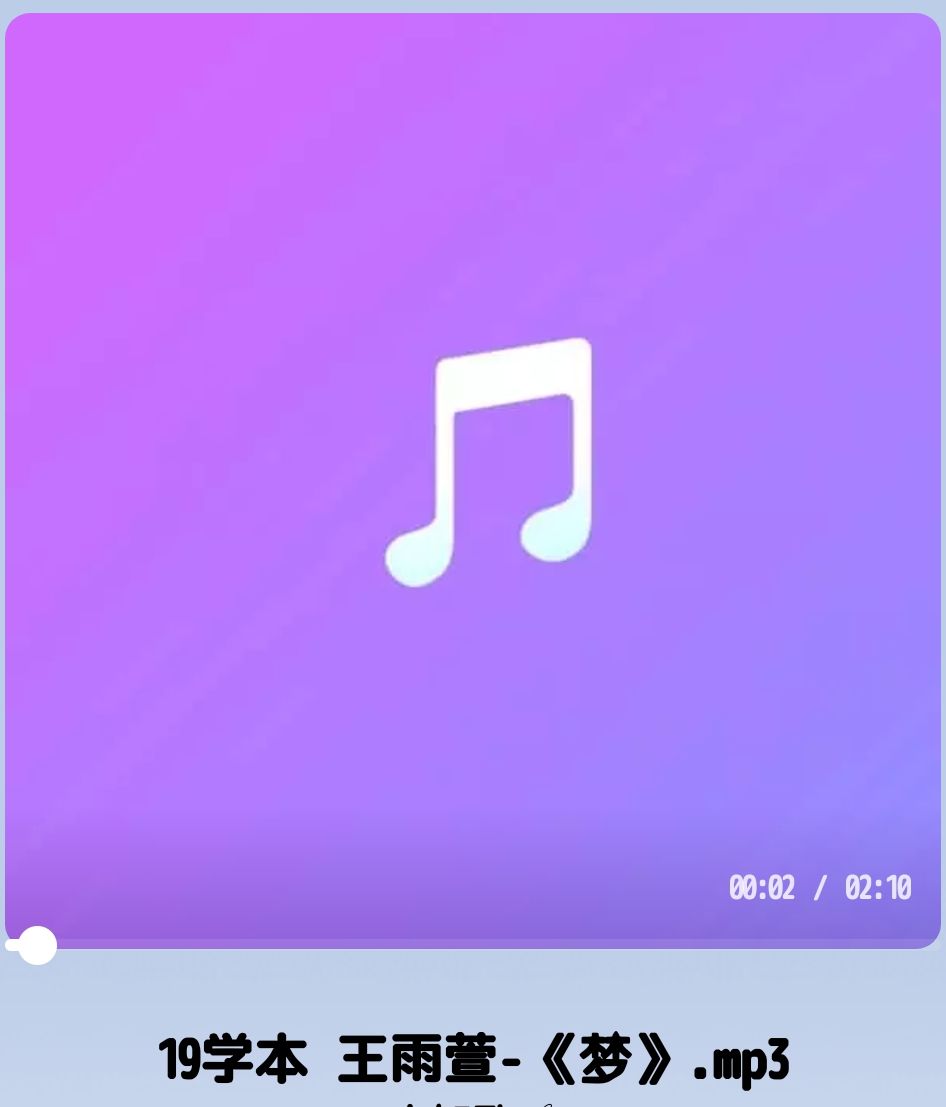
Task: Tap the music cover art player area
Action: pyautogui.click(x=473, y=470)
